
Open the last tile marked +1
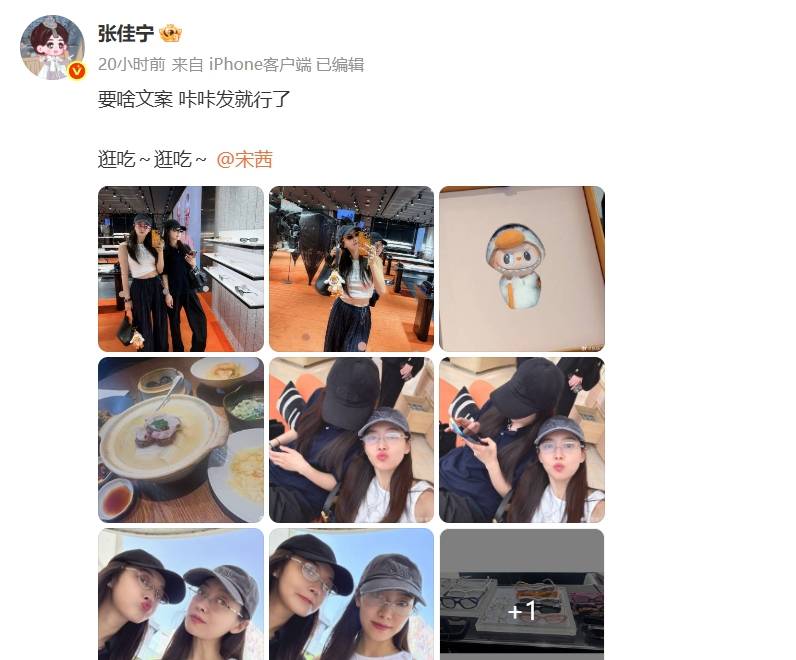click(x=522, y=594)
